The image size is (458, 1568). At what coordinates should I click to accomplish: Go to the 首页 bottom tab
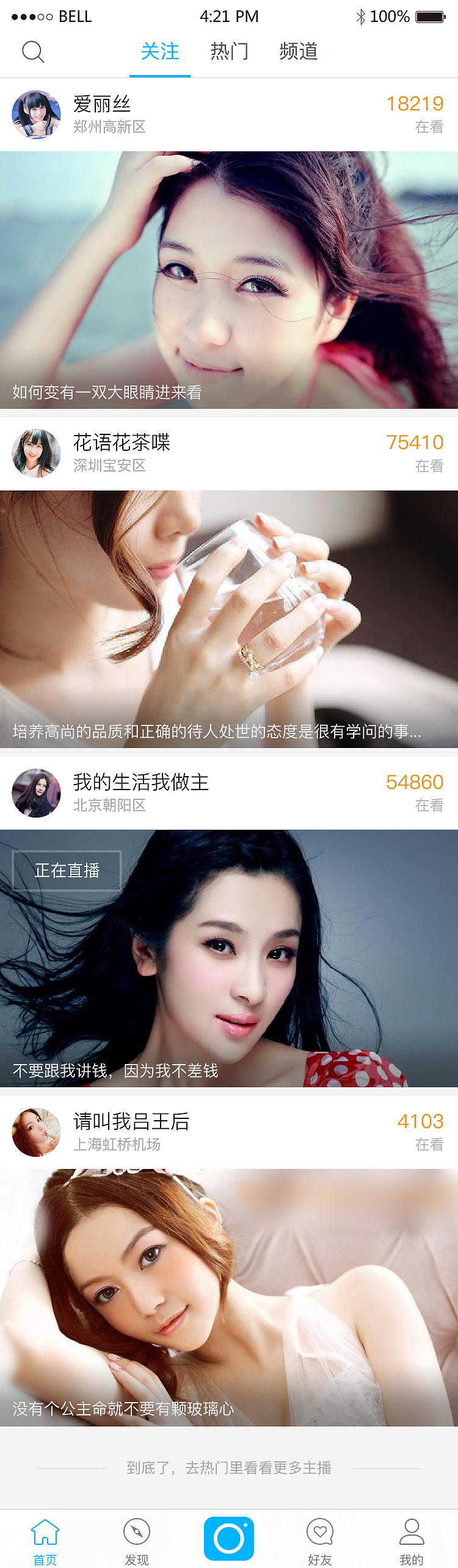[x=45, y=1542]
